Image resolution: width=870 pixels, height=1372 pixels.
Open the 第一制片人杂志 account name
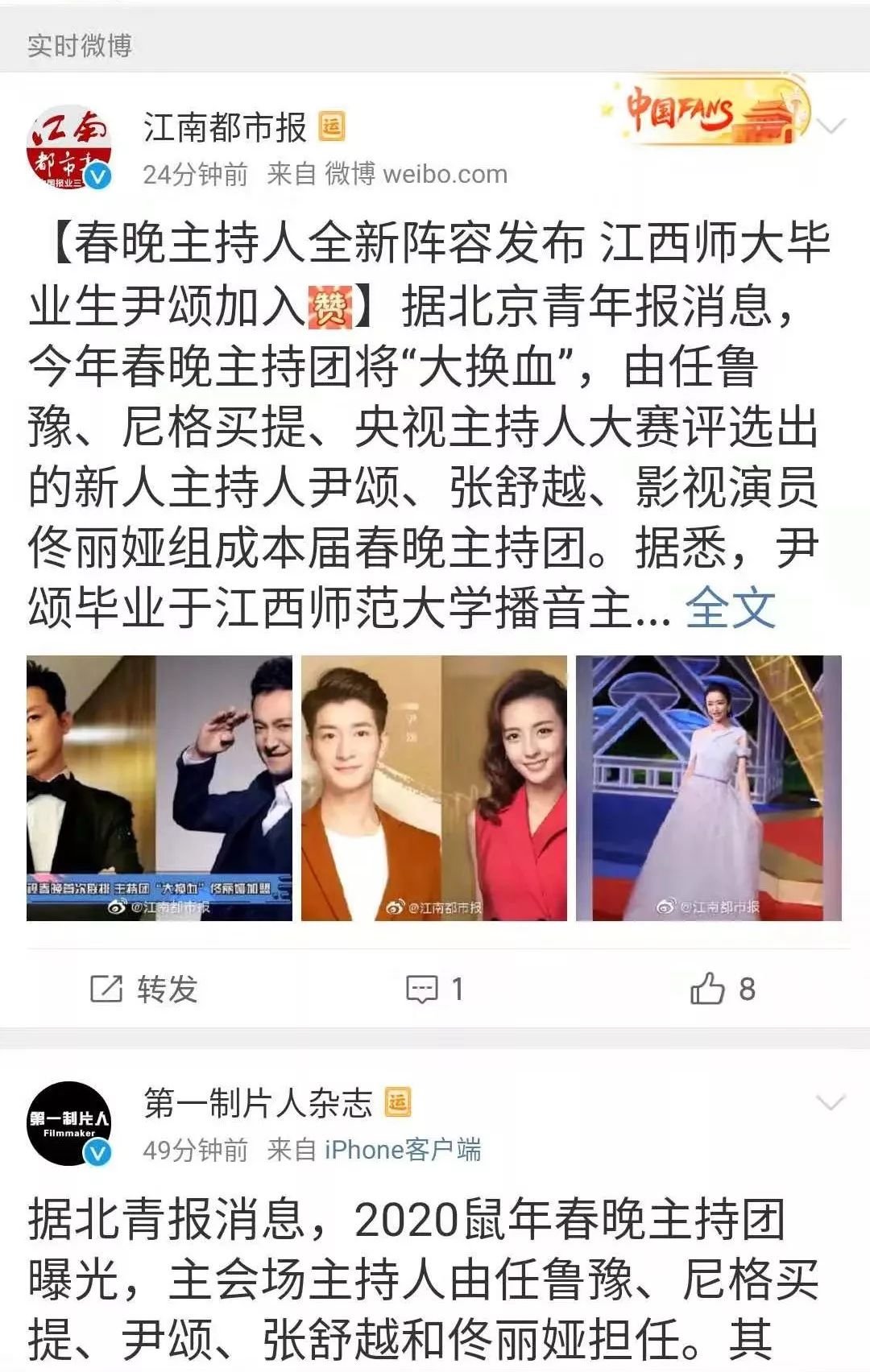point(258,1102)
